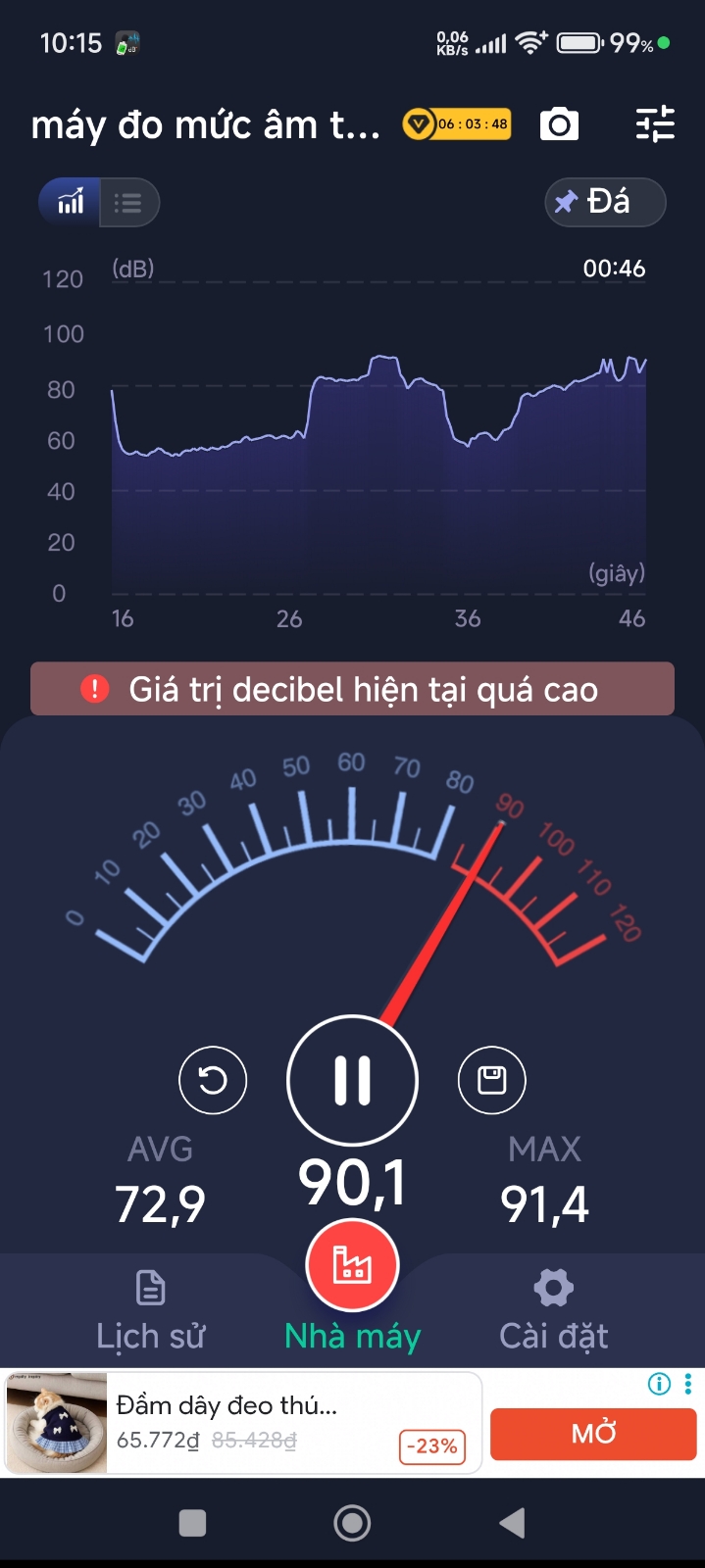Screen dimensions: 705x1568
Task: Switch to the list view
Action: coord(127,203)
